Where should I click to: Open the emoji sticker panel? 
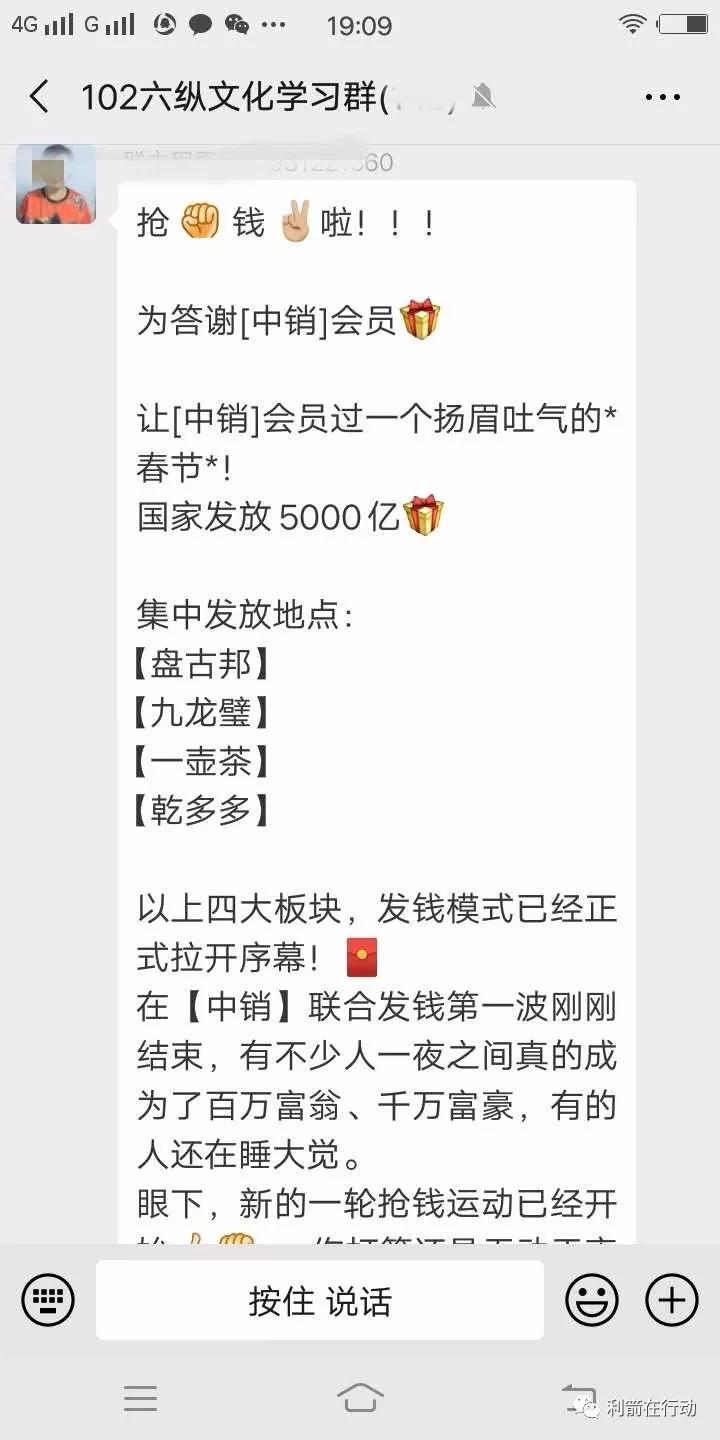[591, 1300]
